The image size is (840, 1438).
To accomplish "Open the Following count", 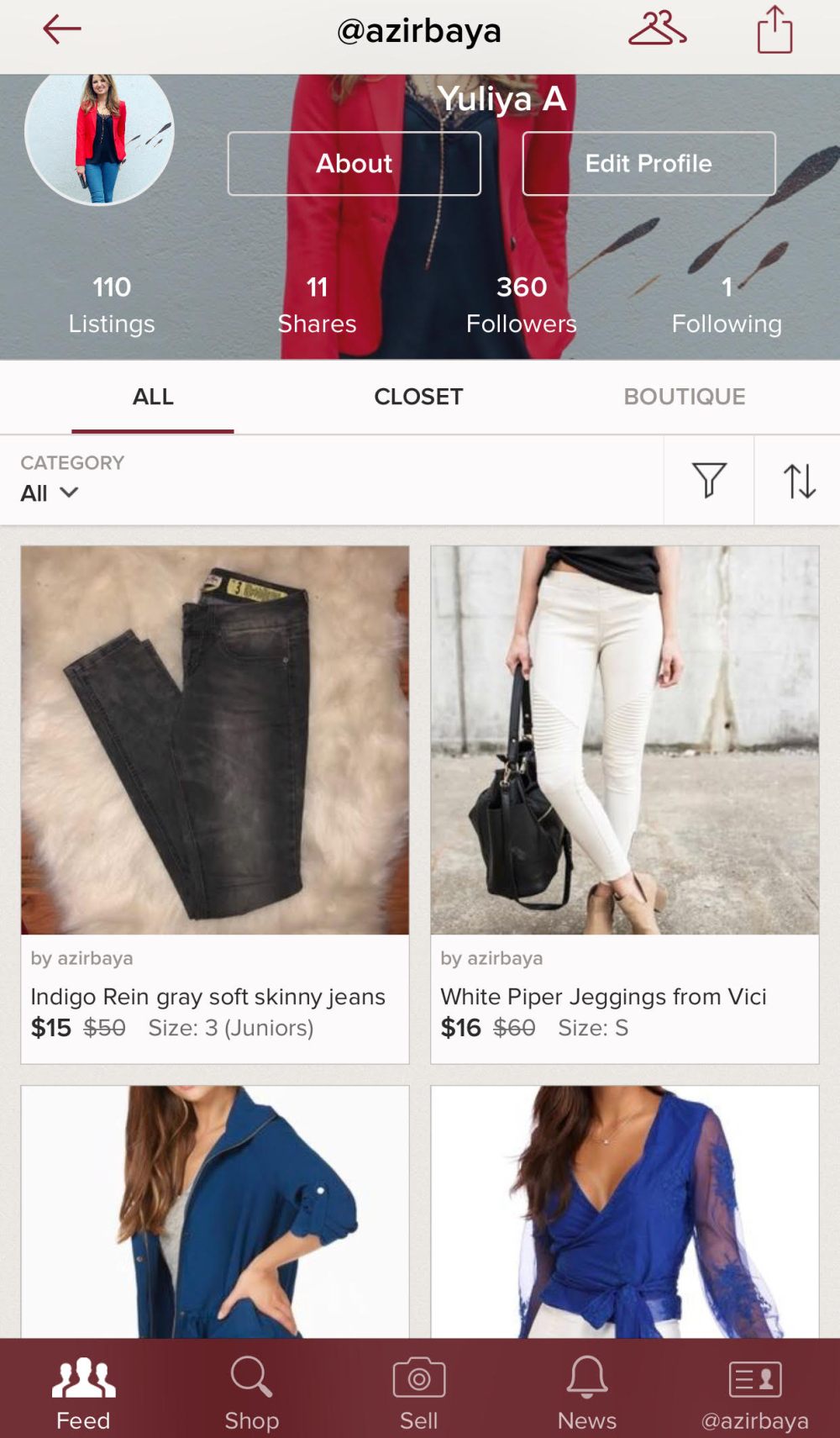I will pyautogui.click(x=726, y=303).
